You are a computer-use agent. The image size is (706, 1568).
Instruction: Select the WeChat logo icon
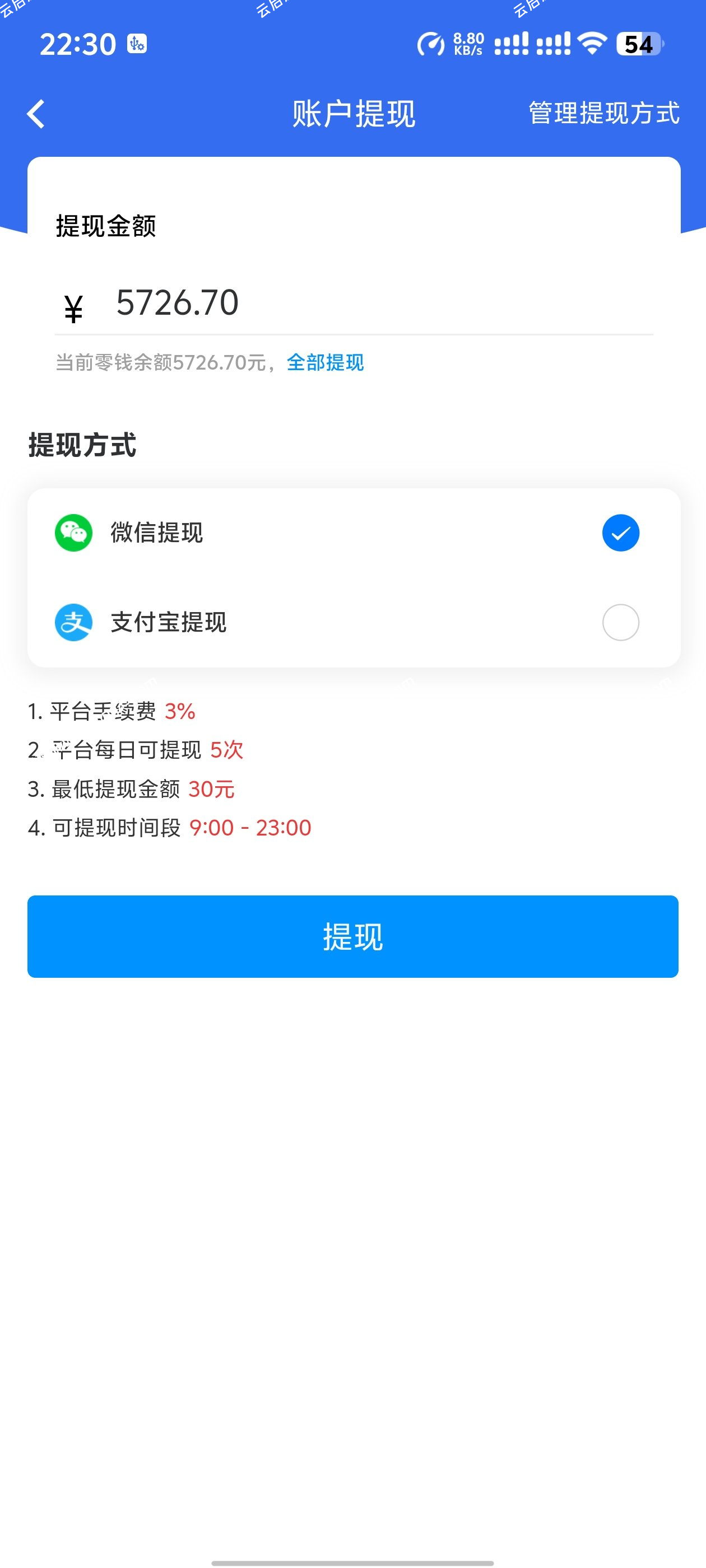coord(75,532)
